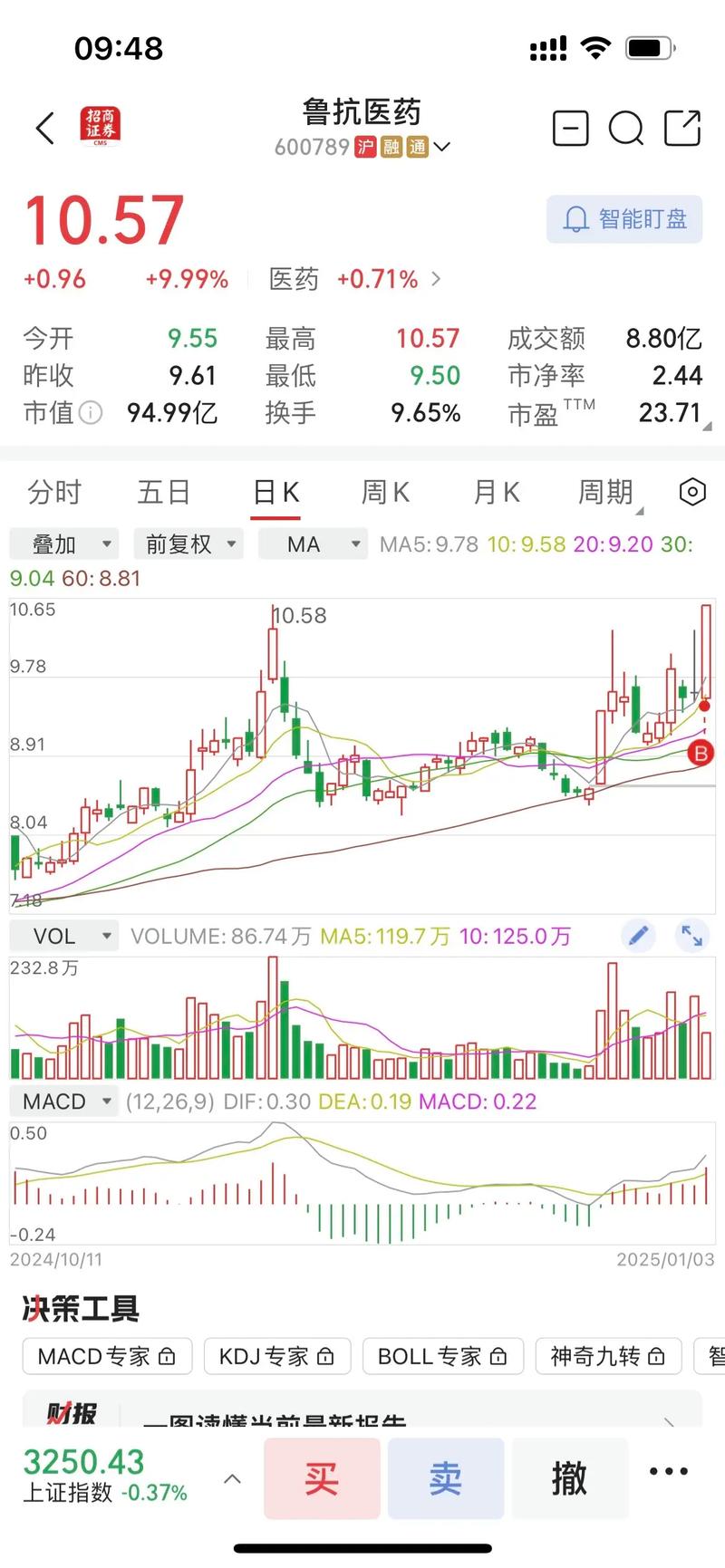Tap the pencil icon to edit VOL indicator
Viewport: 725px width, 1568px height.
(x=639, y=935)
